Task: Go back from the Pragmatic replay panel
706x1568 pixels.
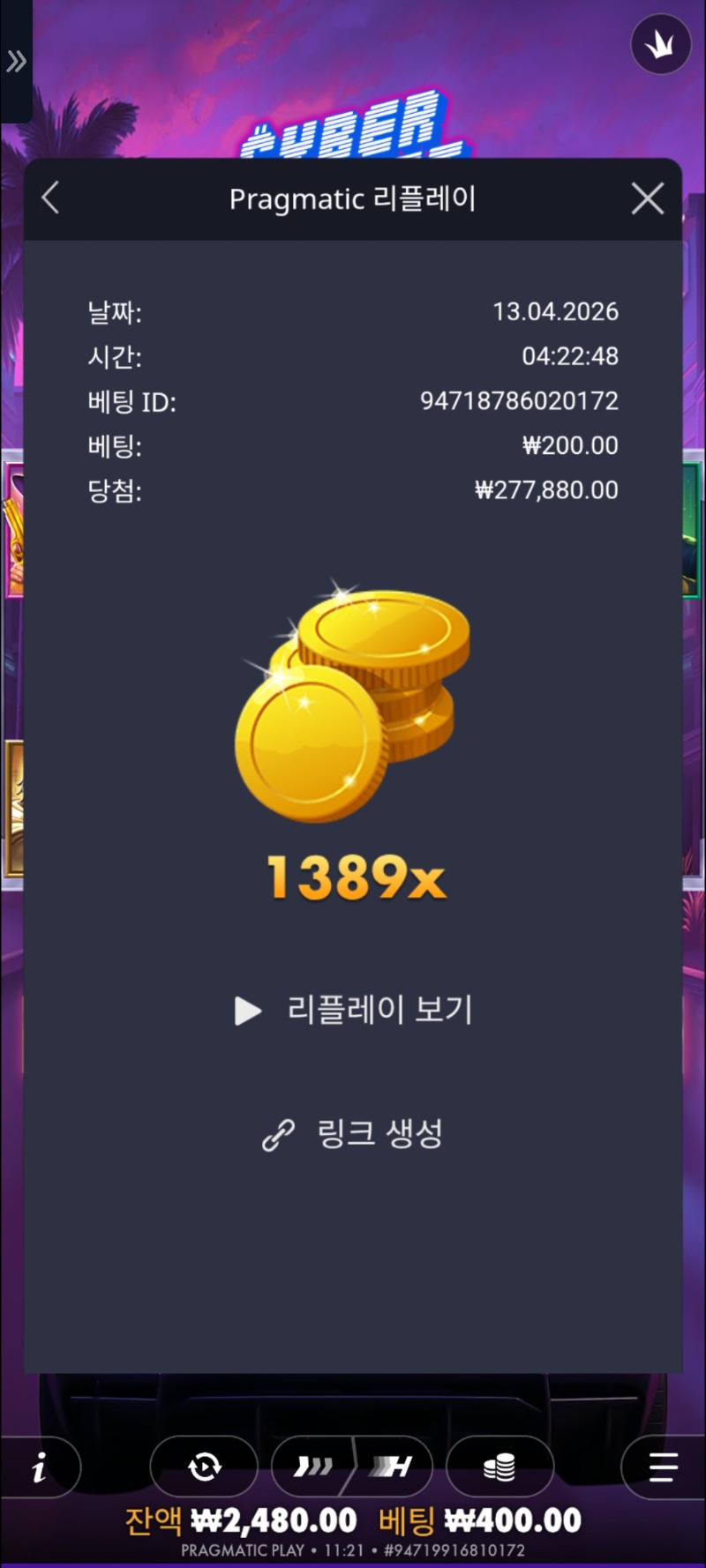Action: (51, 198)
